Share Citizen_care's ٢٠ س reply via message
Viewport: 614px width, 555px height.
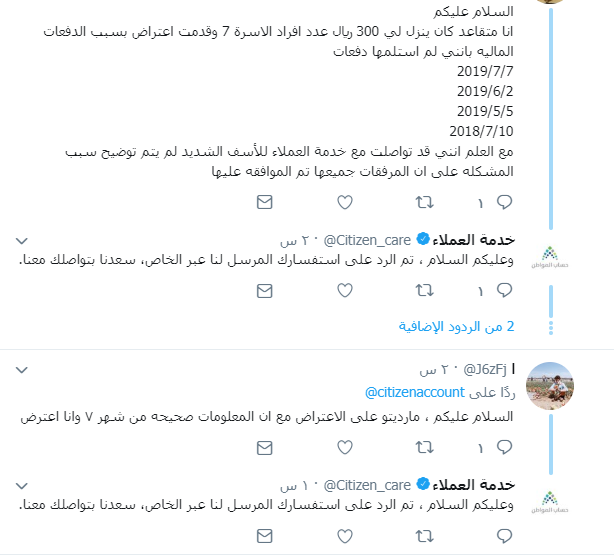[x=264, y=290]
